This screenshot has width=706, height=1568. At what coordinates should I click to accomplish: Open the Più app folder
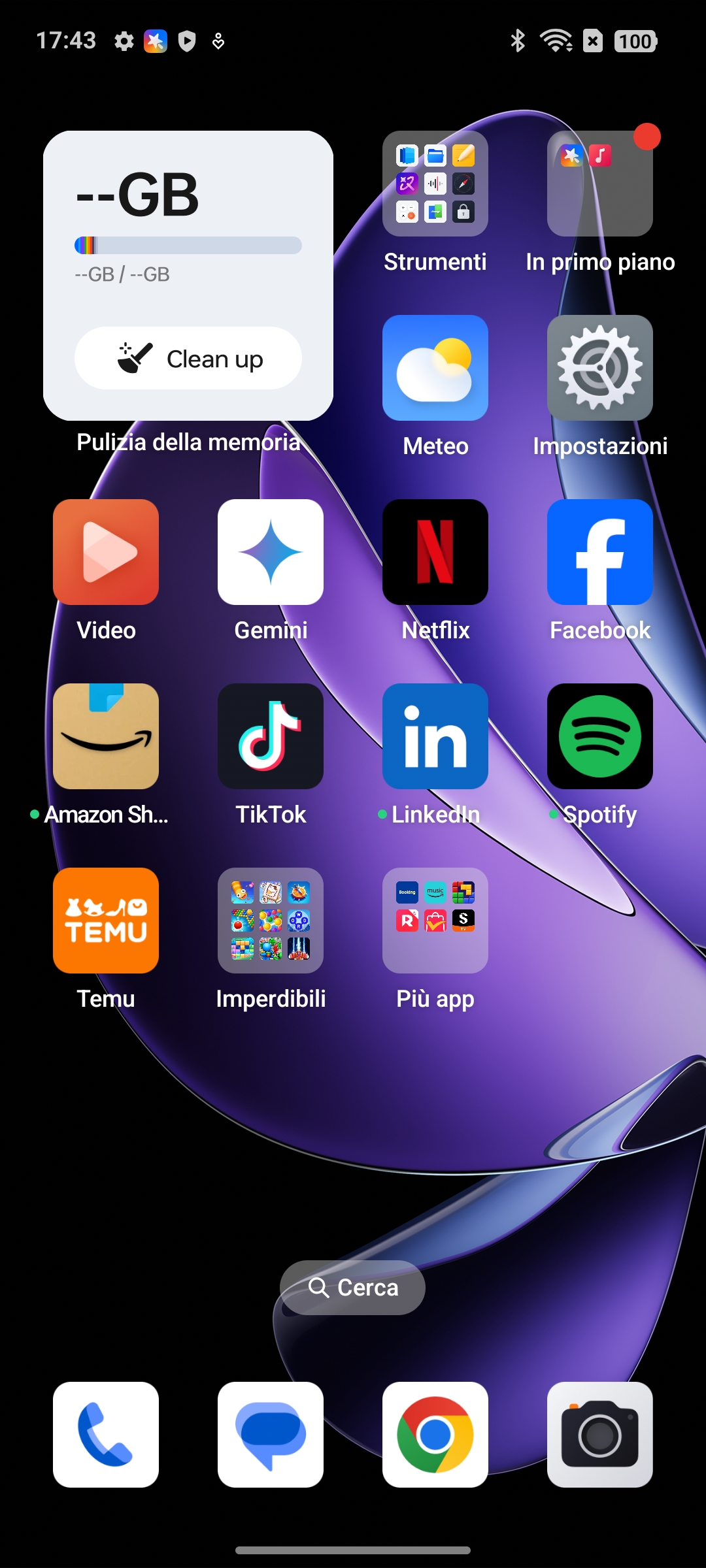tap(435, 921)
